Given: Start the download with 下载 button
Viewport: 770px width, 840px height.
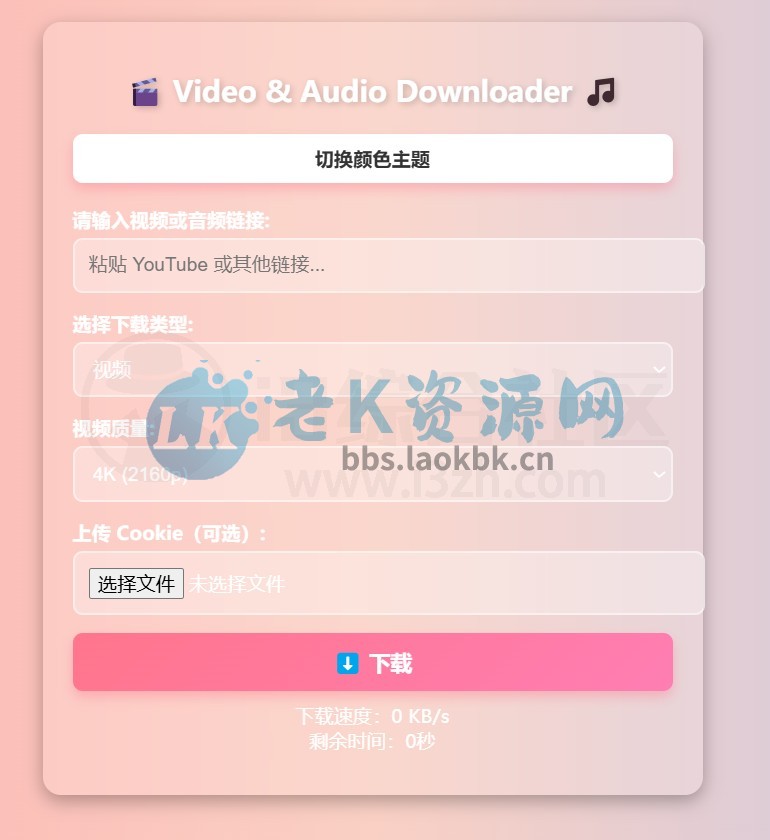Looking at the screenshot, I should tap(372, 662).
